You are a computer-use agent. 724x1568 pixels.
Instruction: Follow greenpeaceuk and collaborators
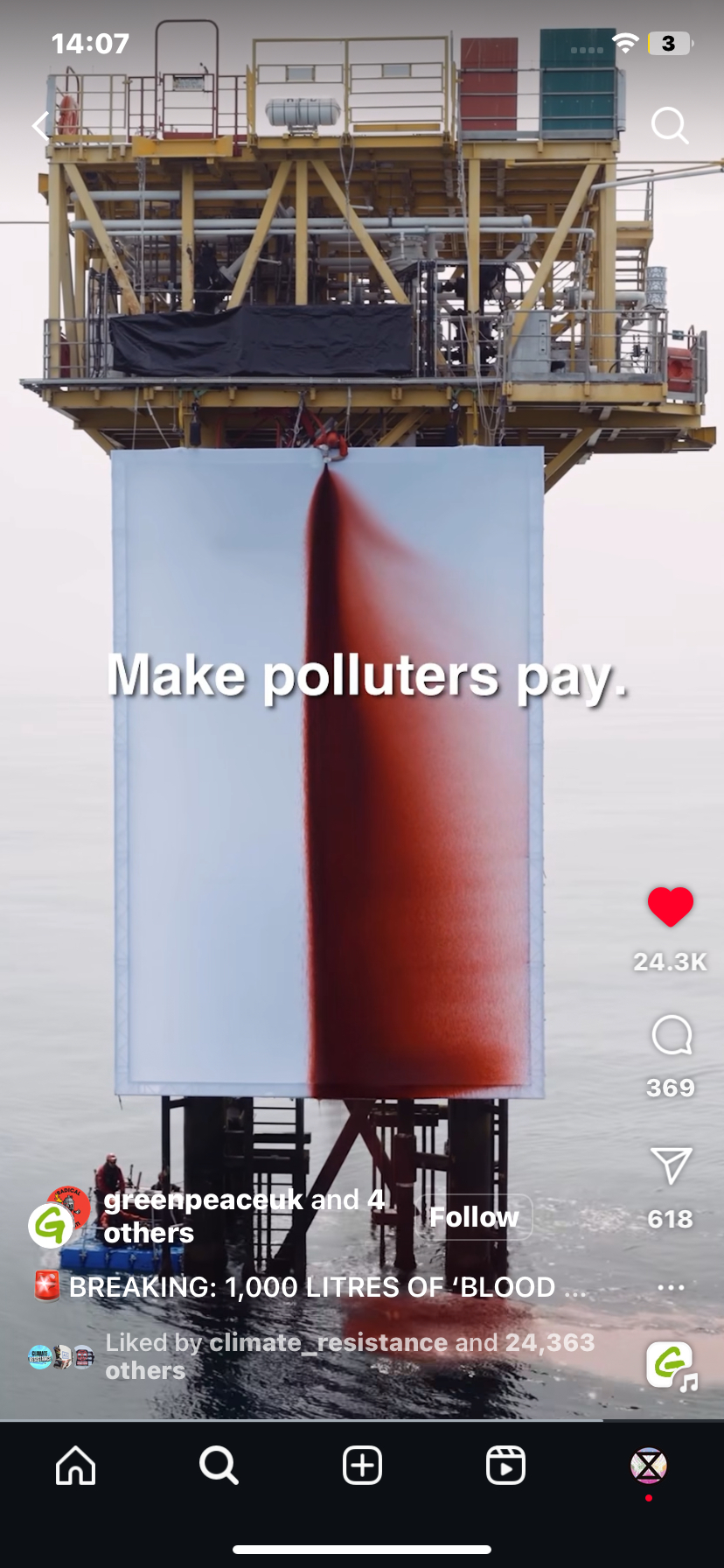pos(474,1216)
